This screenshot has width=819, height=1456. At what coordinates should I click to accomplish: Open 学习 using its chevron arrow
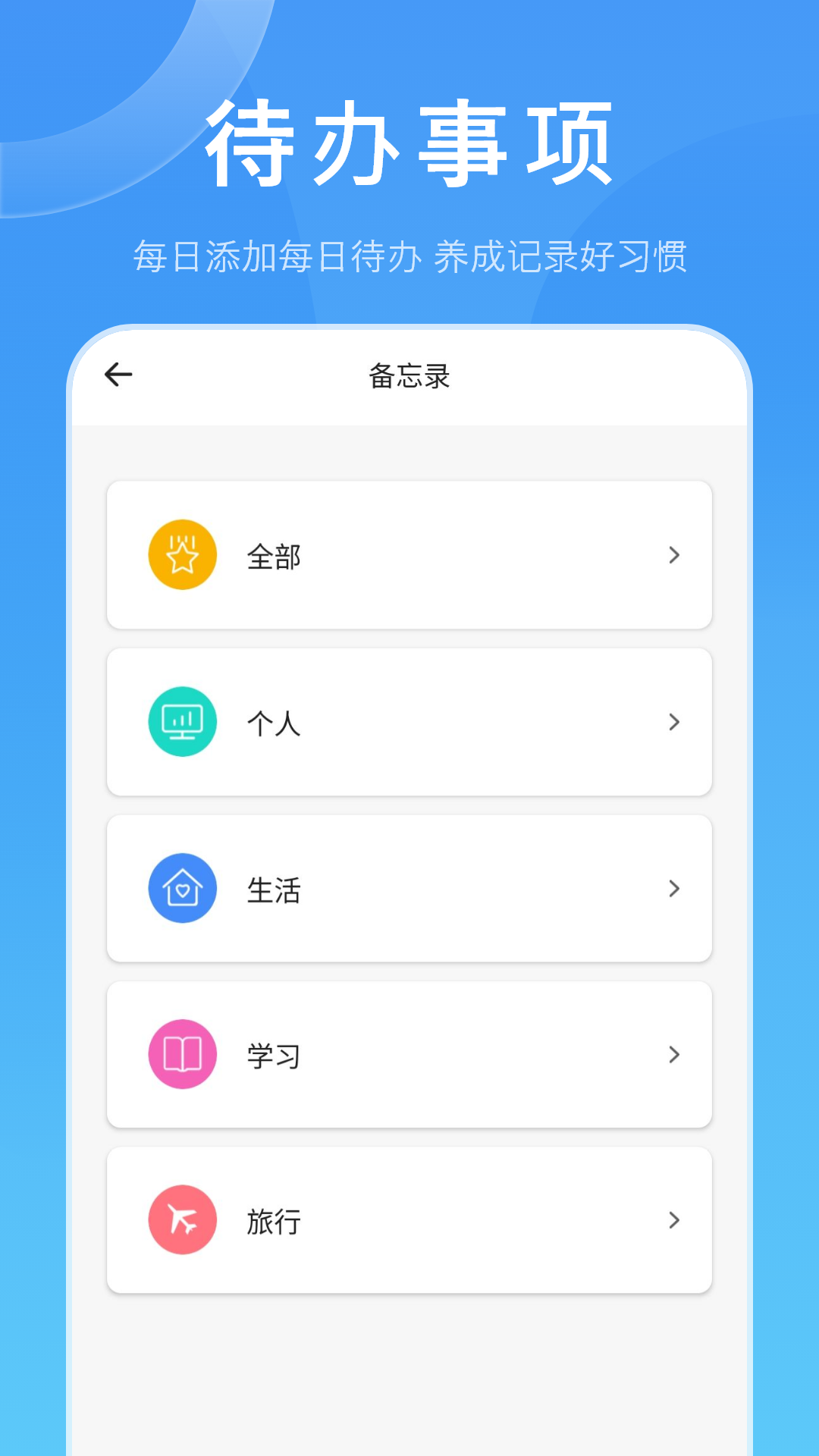(x=673, y=1054)
